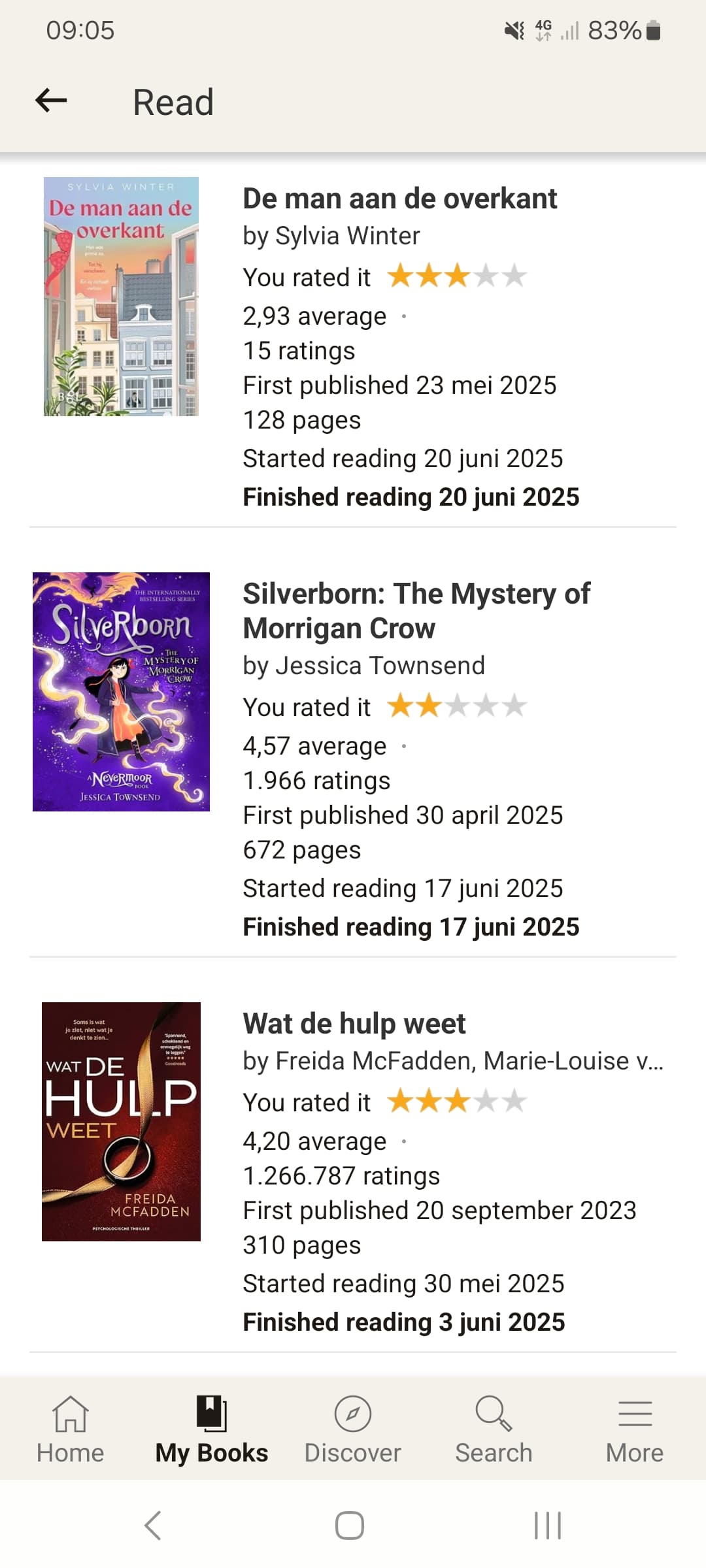Change star rating for Wat de hulp weet
Viewport: 706px width, 1568px height.
pyautogui.click(x=457, y=1101)
